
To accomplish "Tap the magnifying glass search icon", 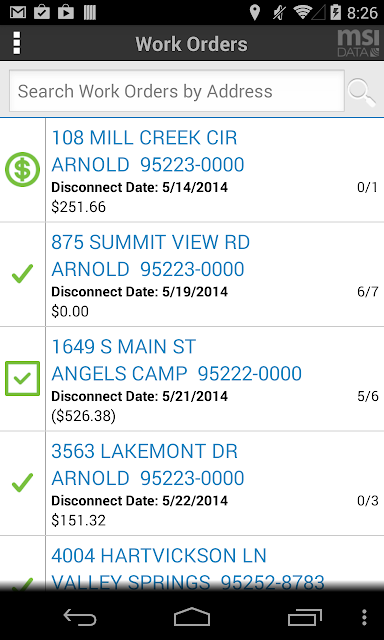I will 362,92.
